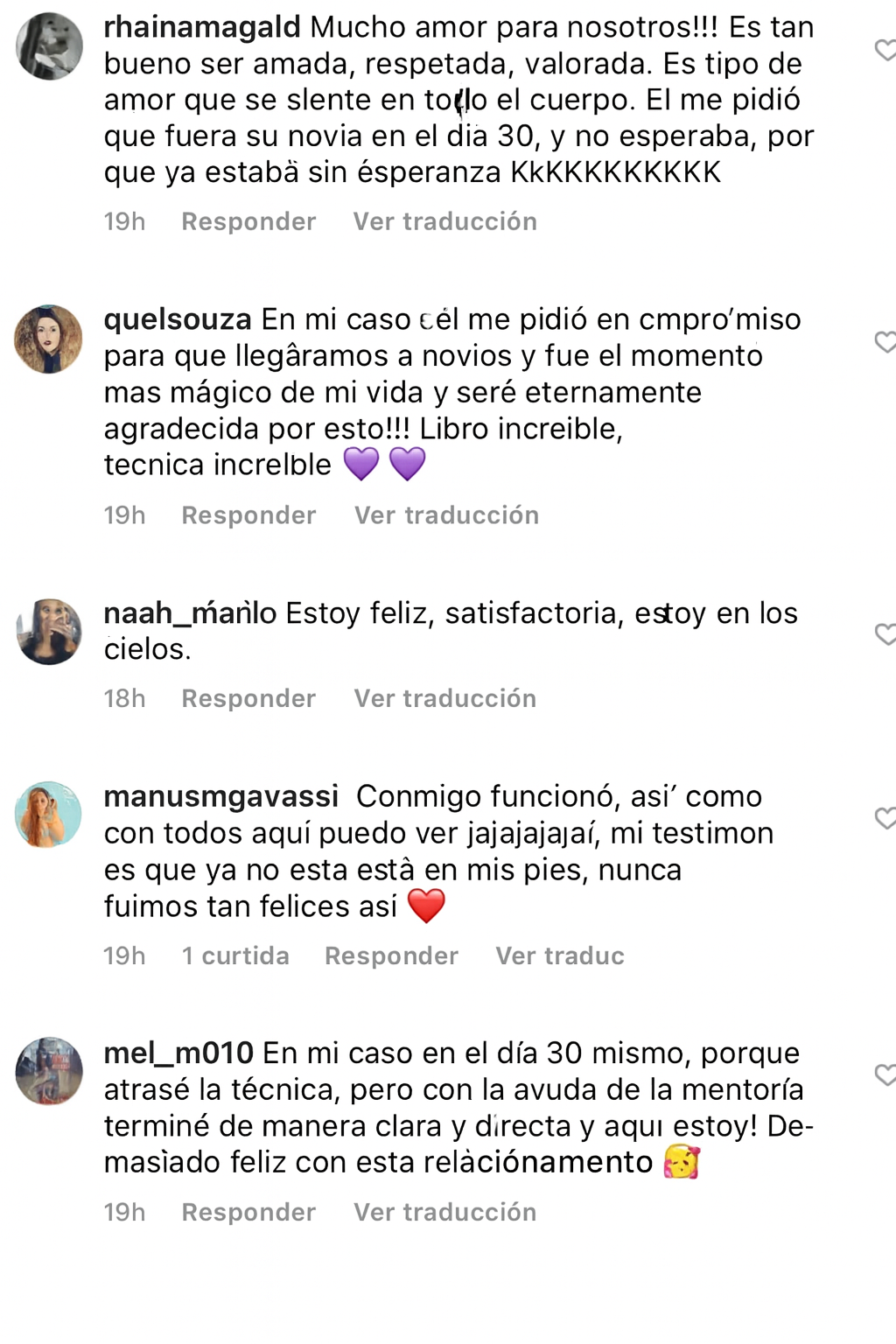Like manusmgavassi's comment
This screenshot has height=1344, width=896.
point(885,818)
